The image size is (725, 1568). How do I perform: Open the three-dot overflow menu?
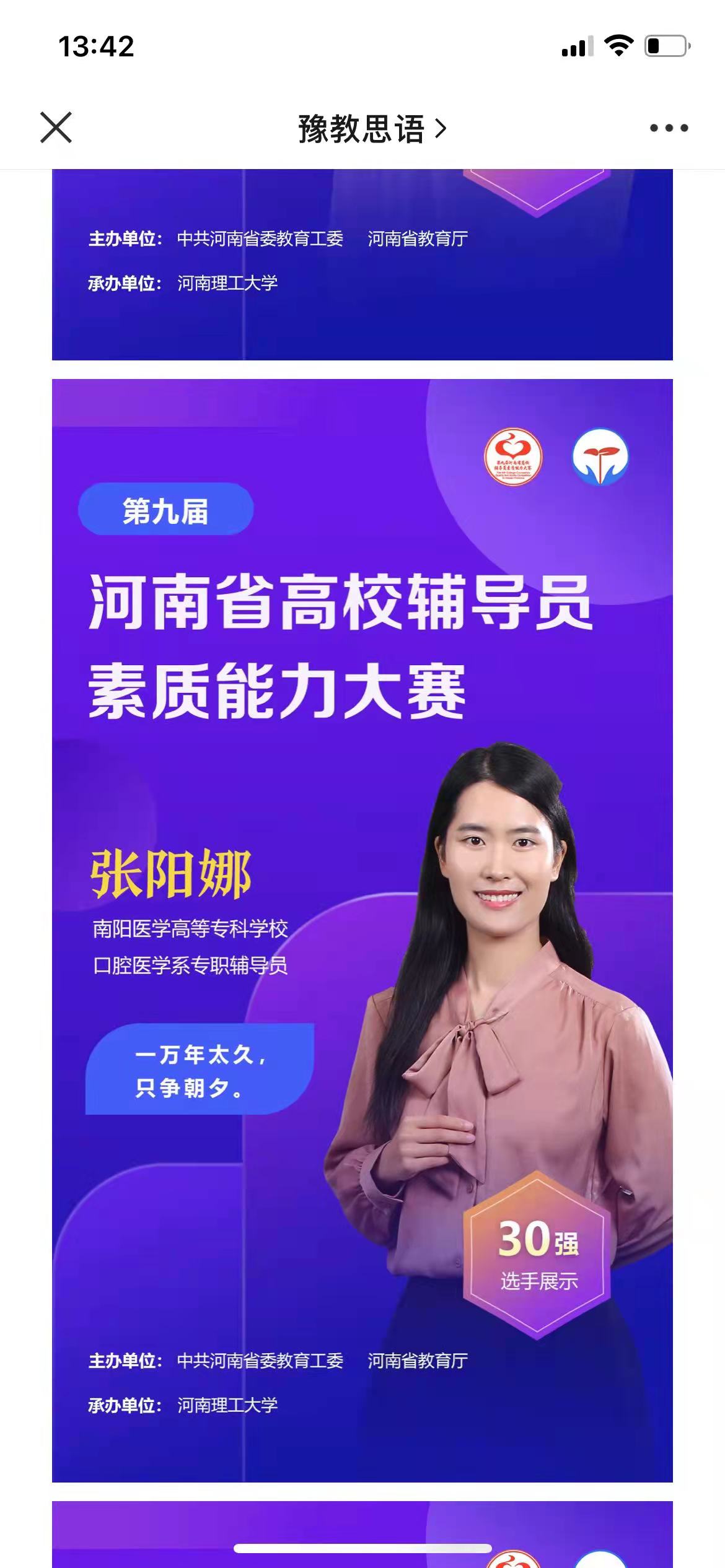[669, 128]
